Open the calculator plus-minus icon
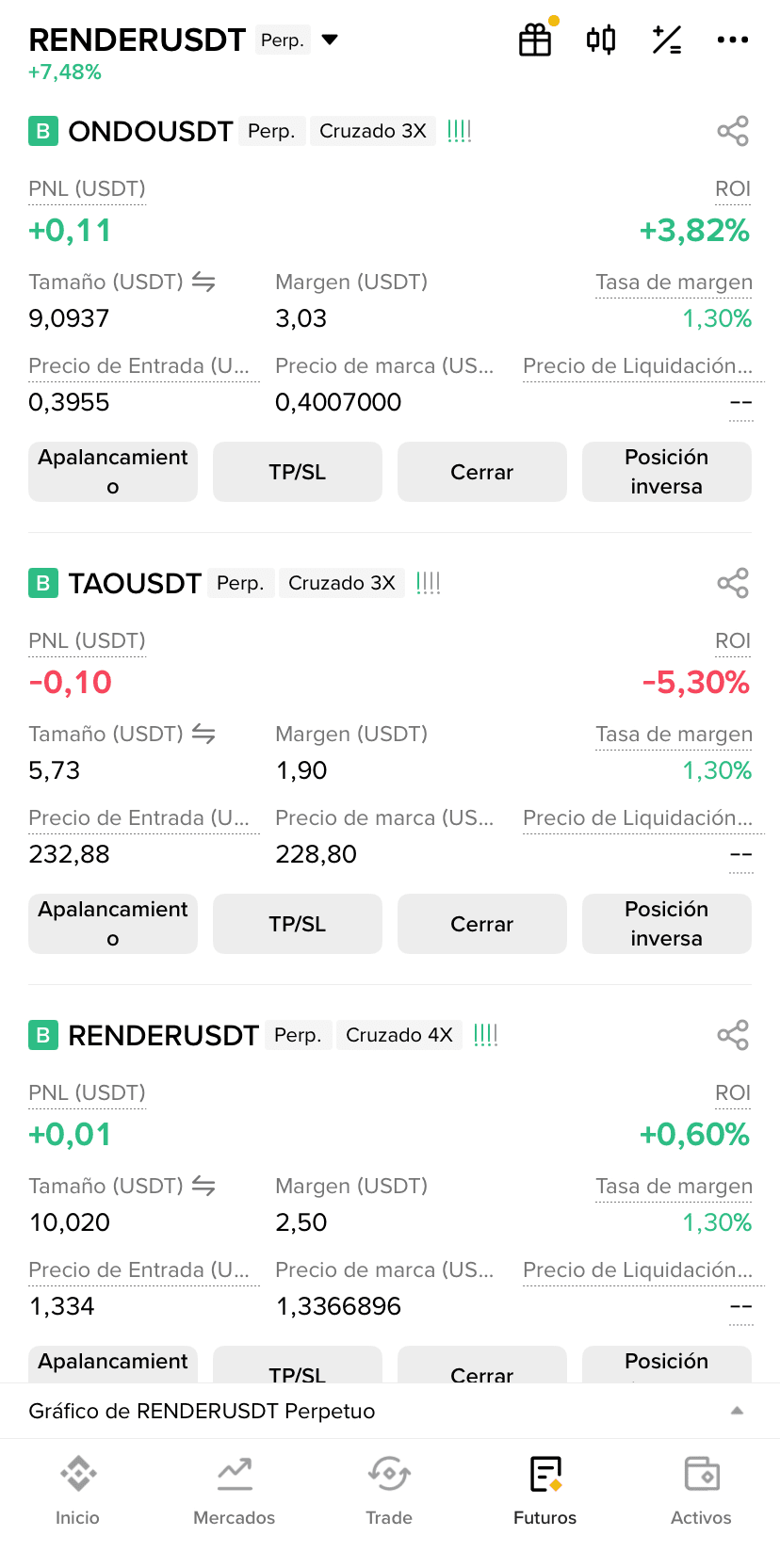The width and height of the screenshot is (780, 1568). pos(667,40)
